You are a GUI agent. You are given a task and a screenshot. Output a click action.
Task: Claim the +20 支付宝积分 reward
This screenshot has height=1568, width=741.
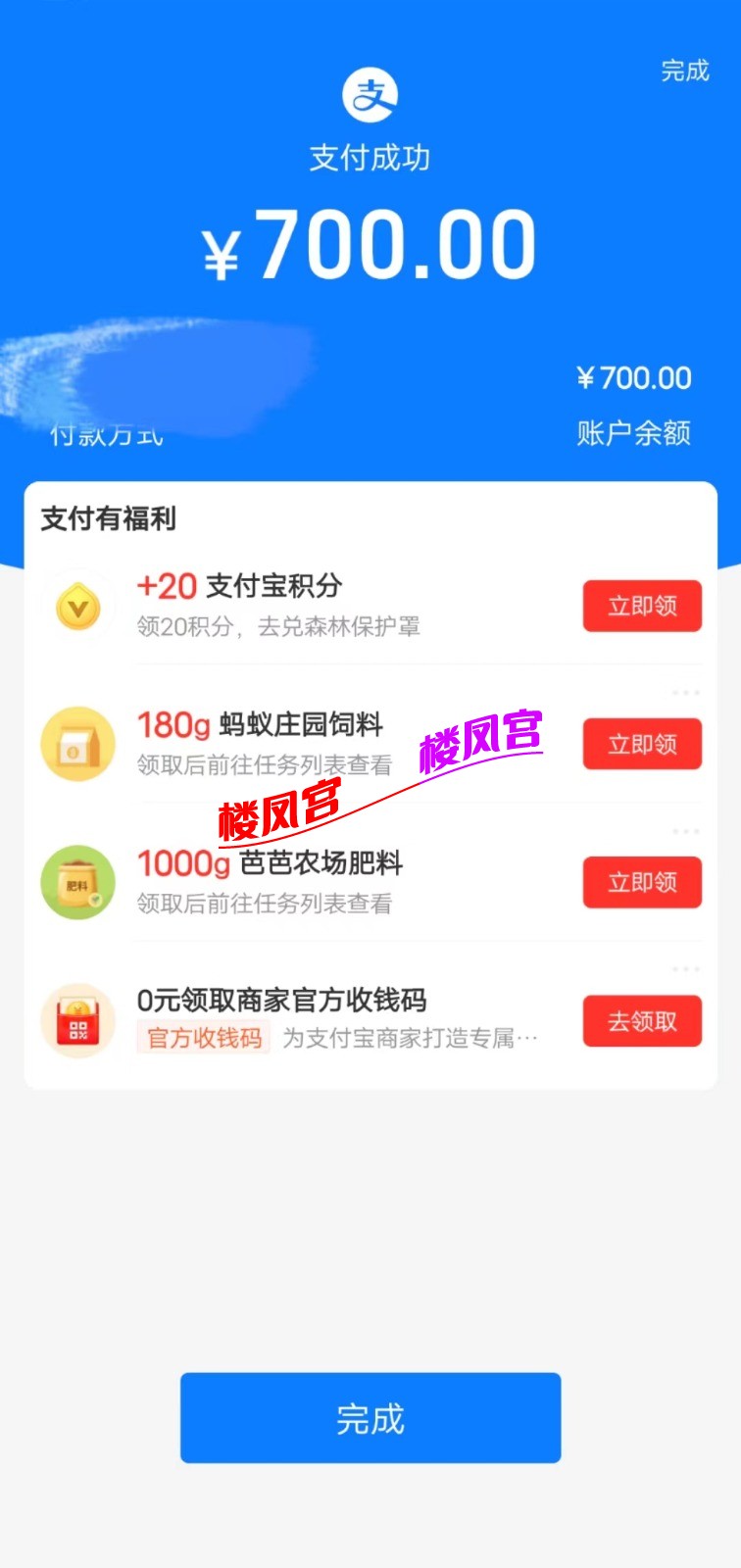(642, 606)
